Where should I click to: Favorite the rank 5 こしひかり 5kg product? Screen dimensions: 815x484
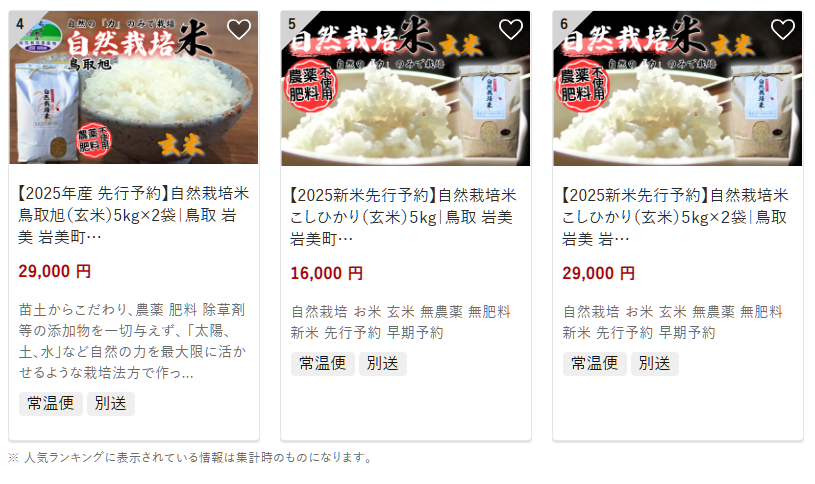click(x=511, y=30)
